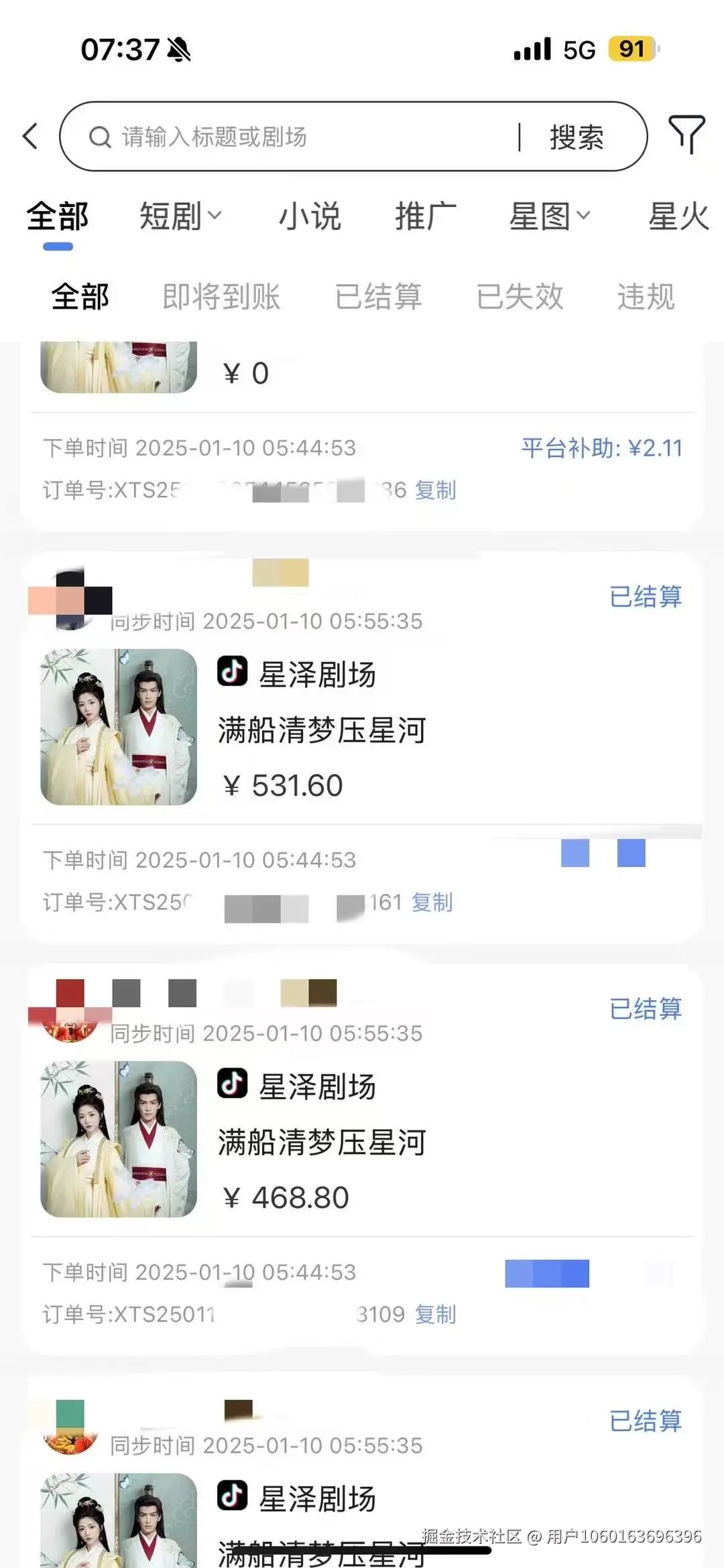724x1568 pixels.
Task: Filter orders by 已失效
Action: pos(520,297)
